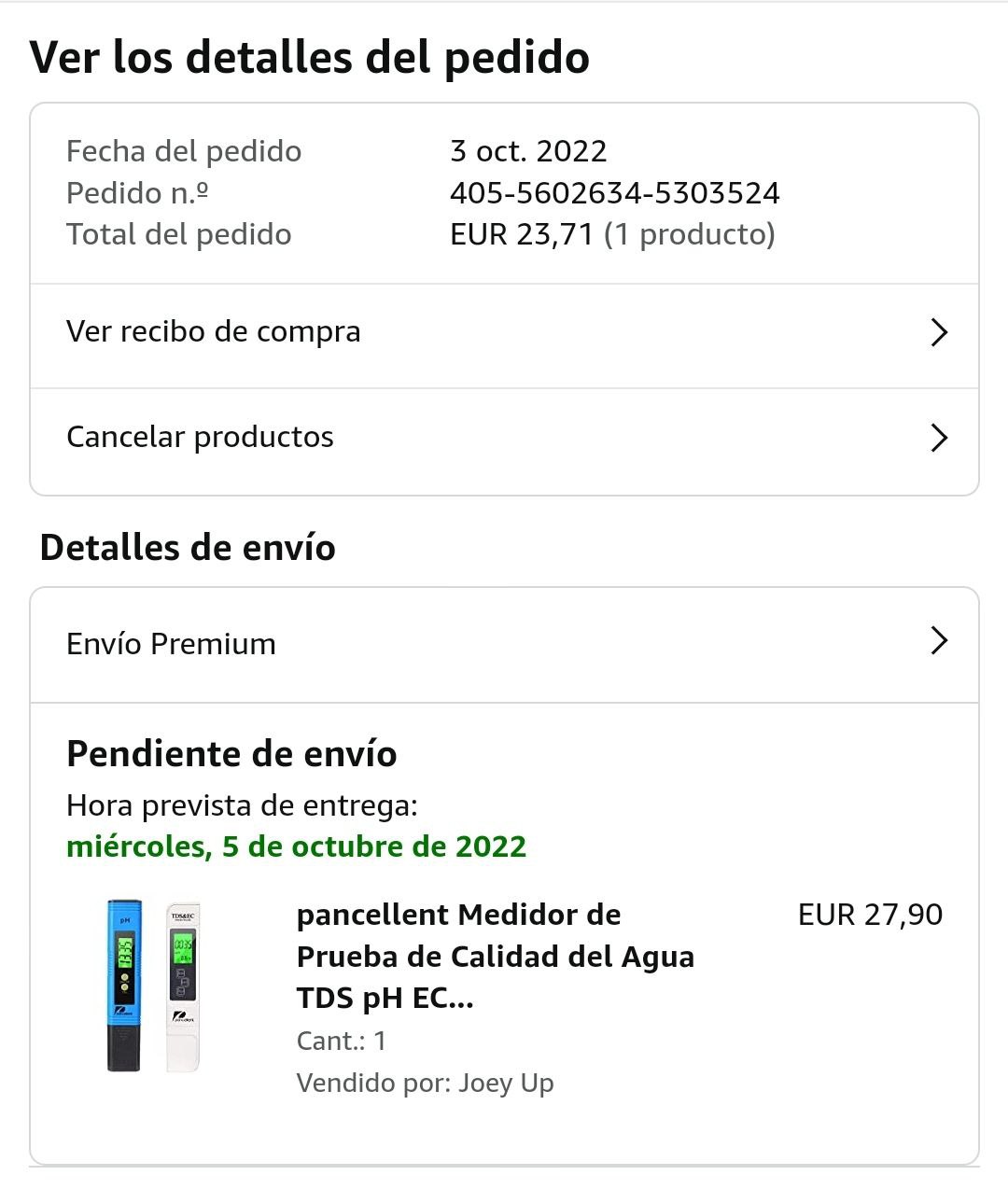
Task: Open Envío Premium shipping details
Action: (504, 644)
